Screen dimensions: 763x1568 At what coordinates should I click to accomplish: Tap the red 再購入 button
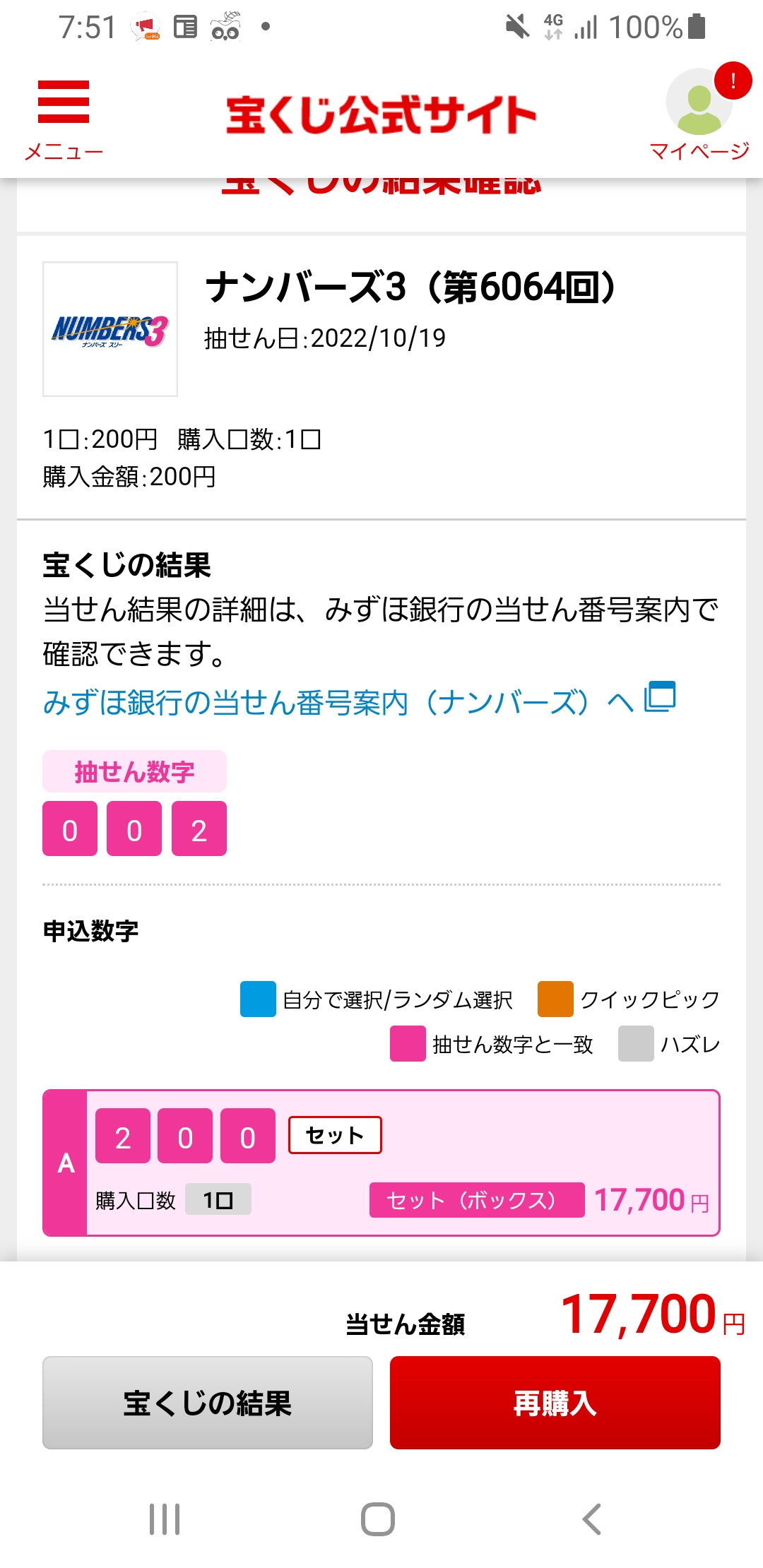pyautogui.click(x=555, y=1403)
